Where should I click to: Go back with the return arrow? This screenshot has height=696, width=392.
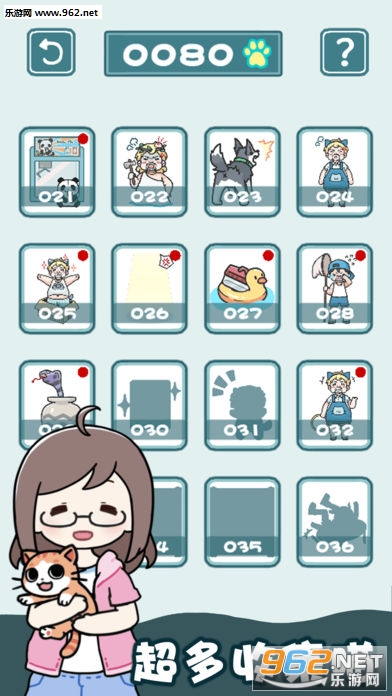(x=51, y=52)
